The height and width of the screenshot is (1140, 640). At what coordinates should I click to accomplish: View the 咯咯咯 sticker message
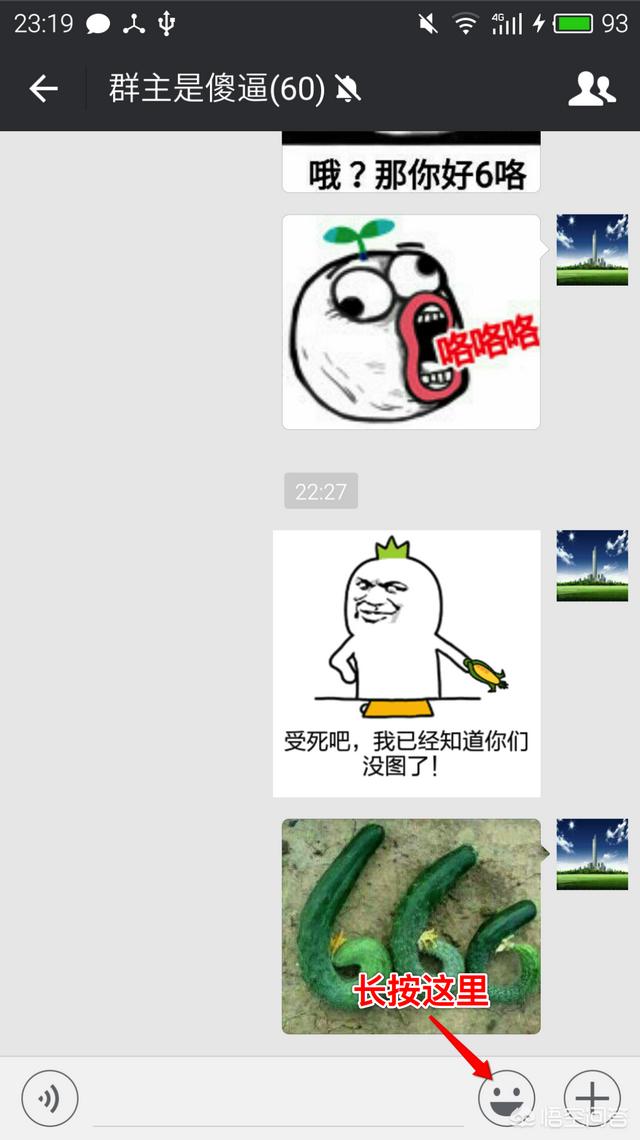click(411, 322)
